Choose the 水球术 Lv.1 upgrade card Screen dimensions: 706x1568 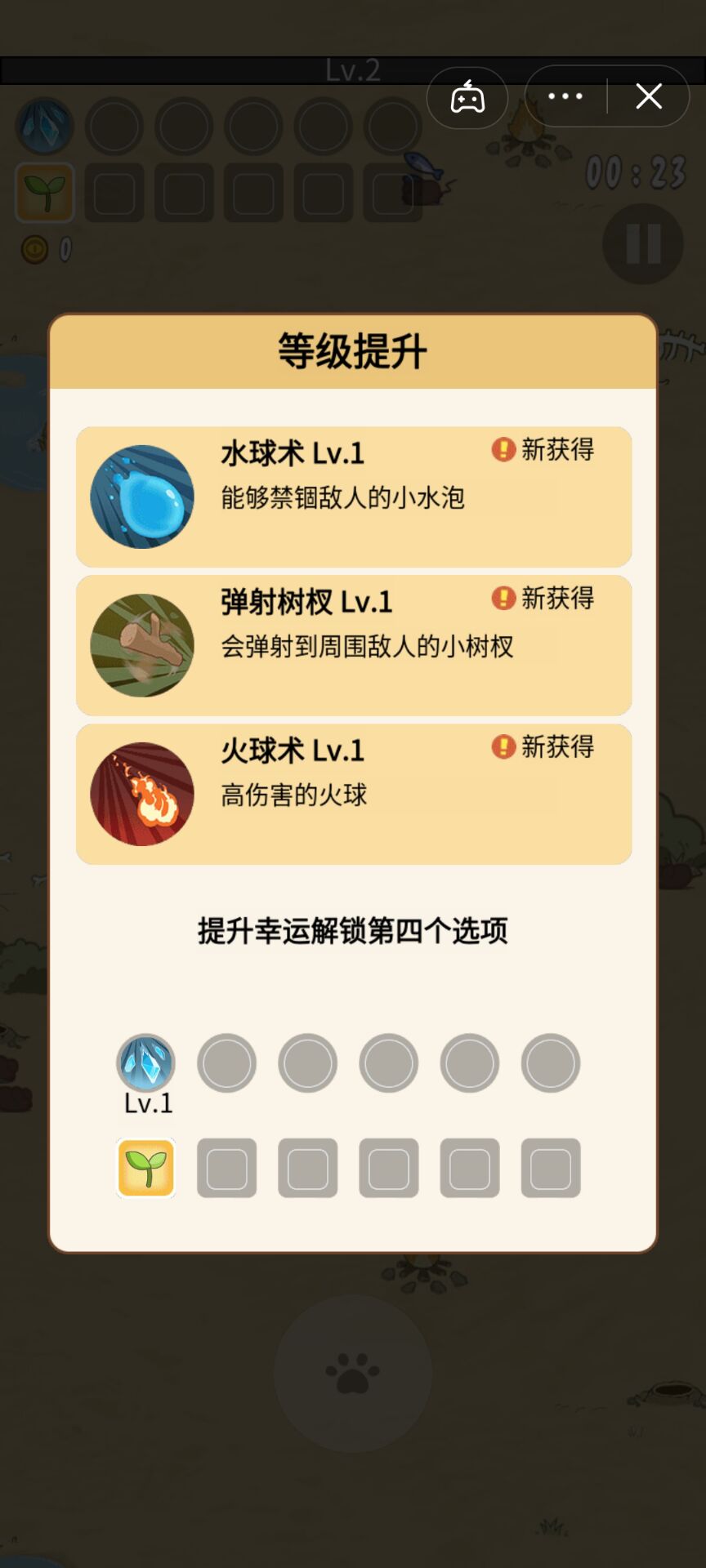click(353, 496)
